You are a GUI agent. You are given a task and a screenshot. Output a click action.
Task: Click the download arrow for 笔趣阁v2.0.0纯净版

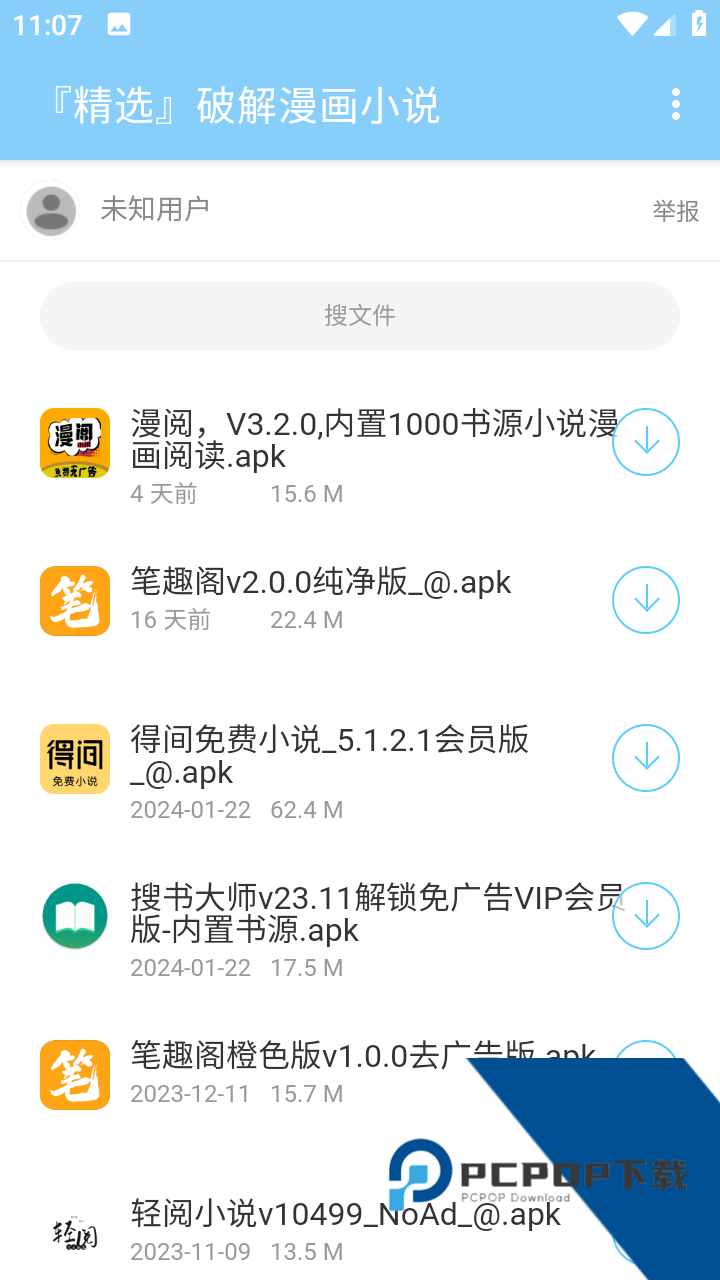(x=645, y=600)
